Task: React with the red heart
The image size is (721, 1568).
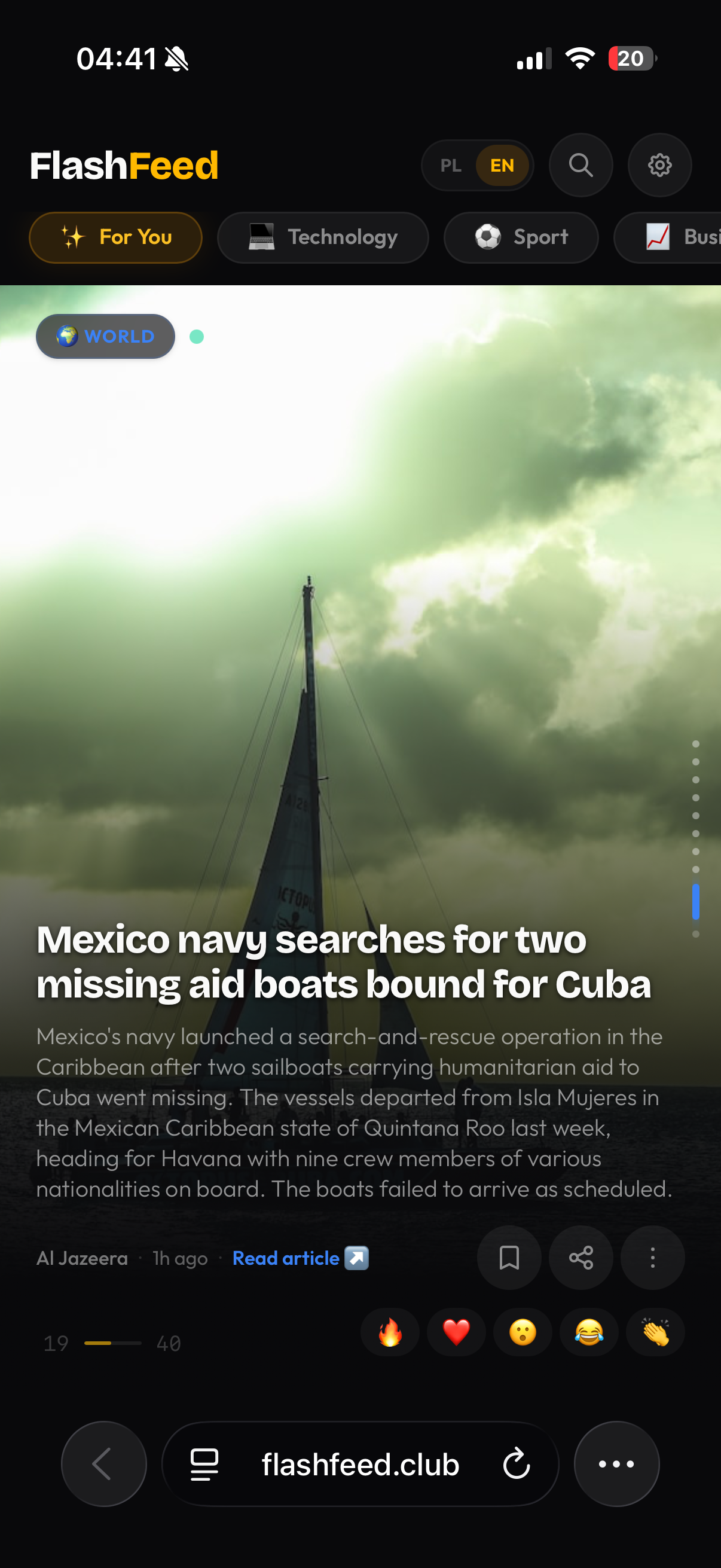Action: pyautogui.click(x=456, y=1332)
